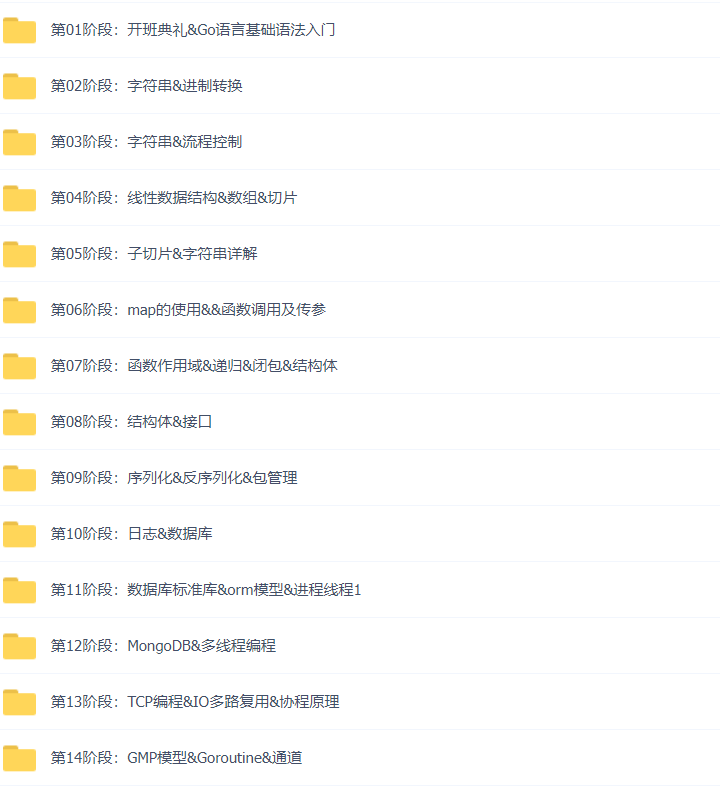Open the 第11阶段 数据库标准库&orm模型 folder
Screen dimensions: 720x787
(205, 590)
